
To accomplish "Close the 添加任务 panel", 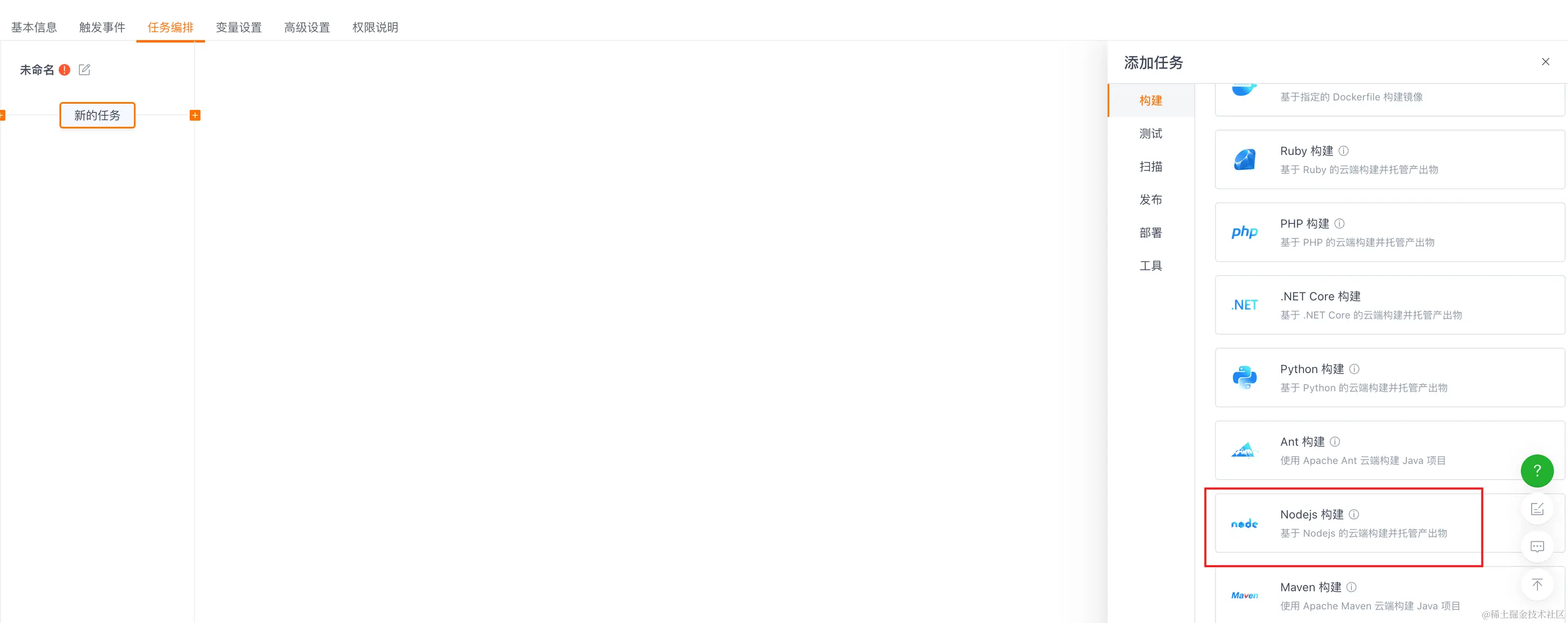I will coord(1545,62).
